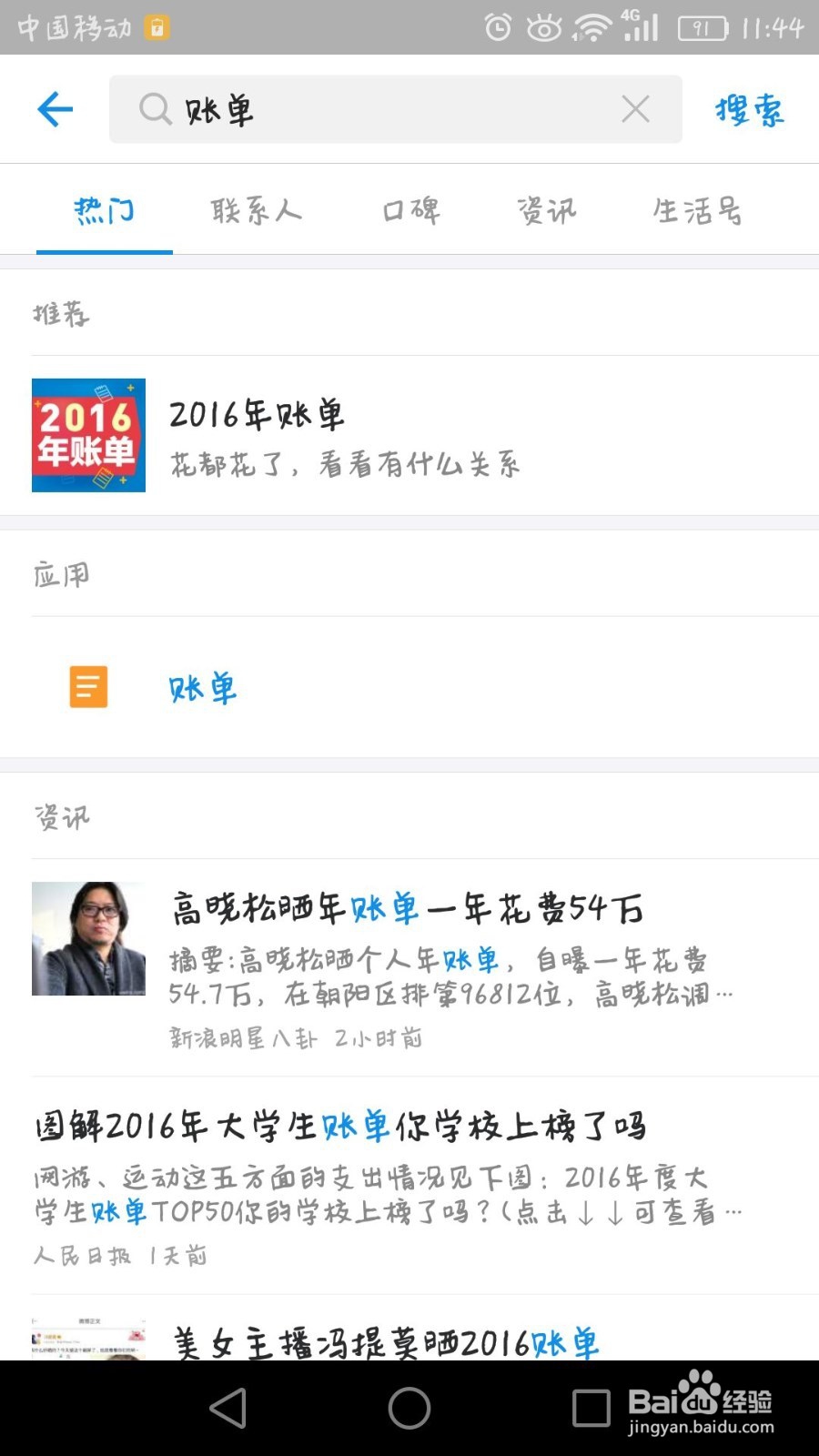Switch to the 联系人 tab
The width and height of the screenshot is (819, 1456).
258,210
